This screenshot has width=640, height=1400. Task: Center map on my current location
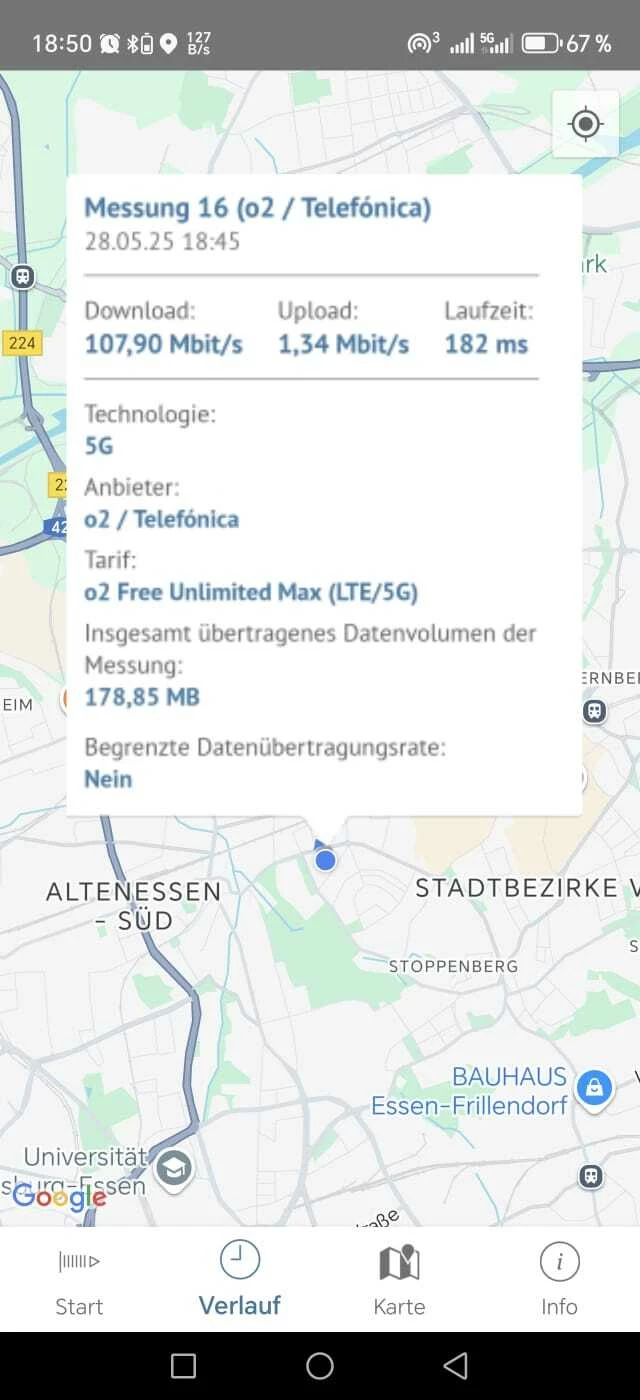point(585,124)
